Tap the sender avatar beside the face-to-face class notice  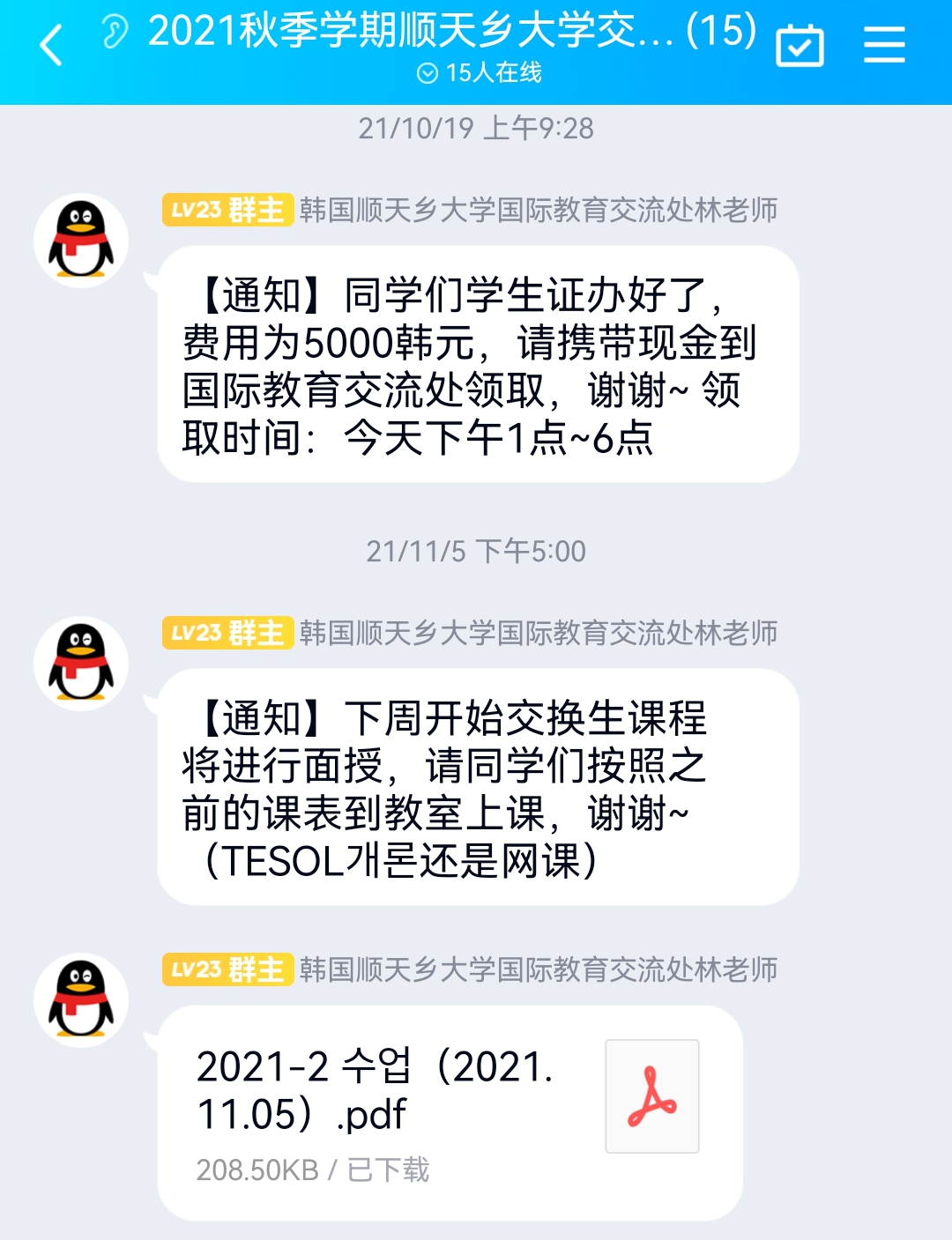tap(81, 664)
